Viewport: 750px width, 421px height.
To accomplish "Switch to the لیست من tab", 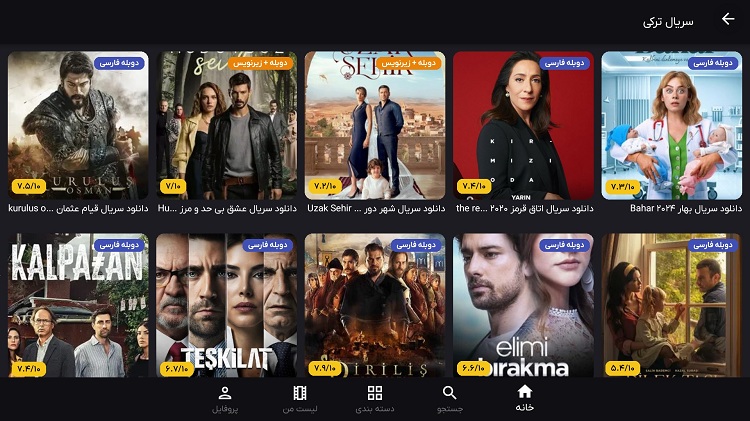I will tap(300, 398).
